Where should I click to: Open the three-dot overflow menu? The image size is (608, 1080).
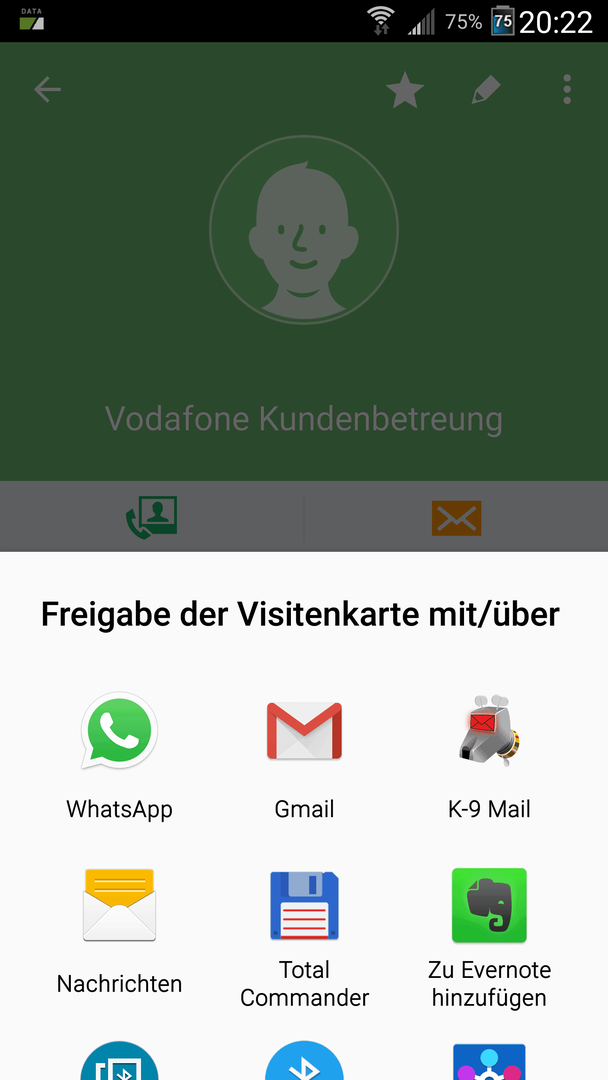pos(567,90)
